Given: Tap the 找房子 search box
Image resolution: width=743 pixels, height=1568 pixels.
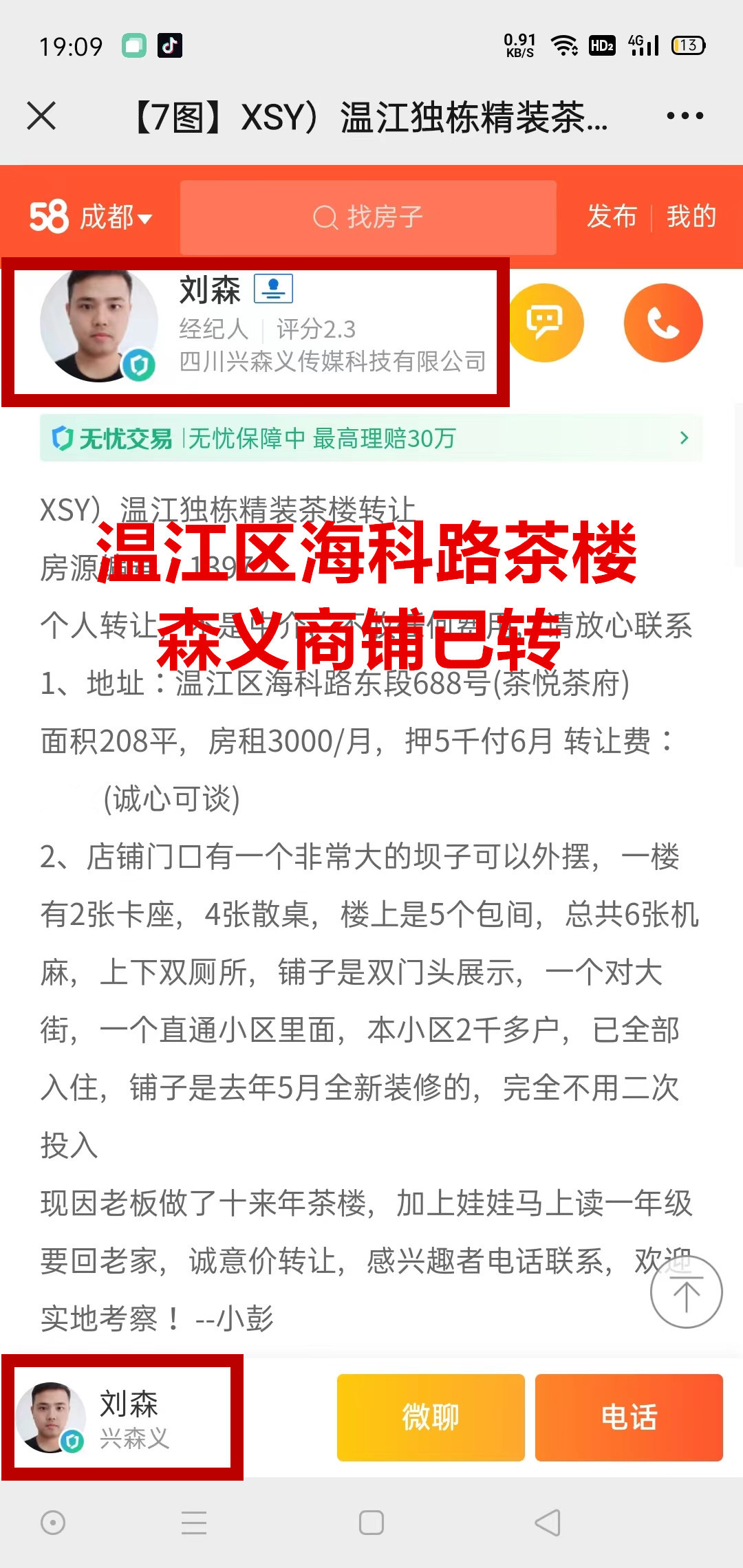Looking at the screenshot, I should (x=368, y=217).
